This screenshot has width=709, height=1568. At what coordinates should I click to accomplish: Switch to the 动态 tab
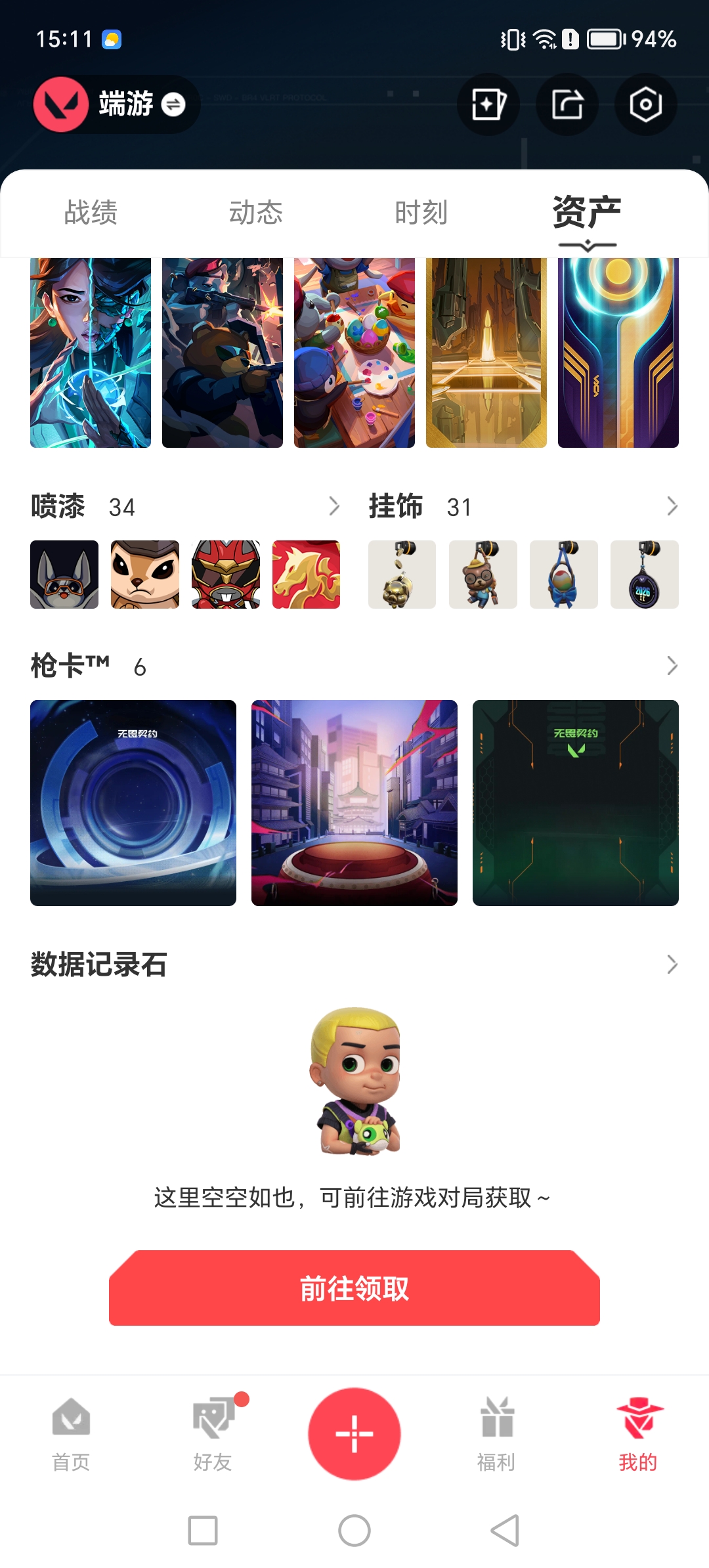point(255,212)
